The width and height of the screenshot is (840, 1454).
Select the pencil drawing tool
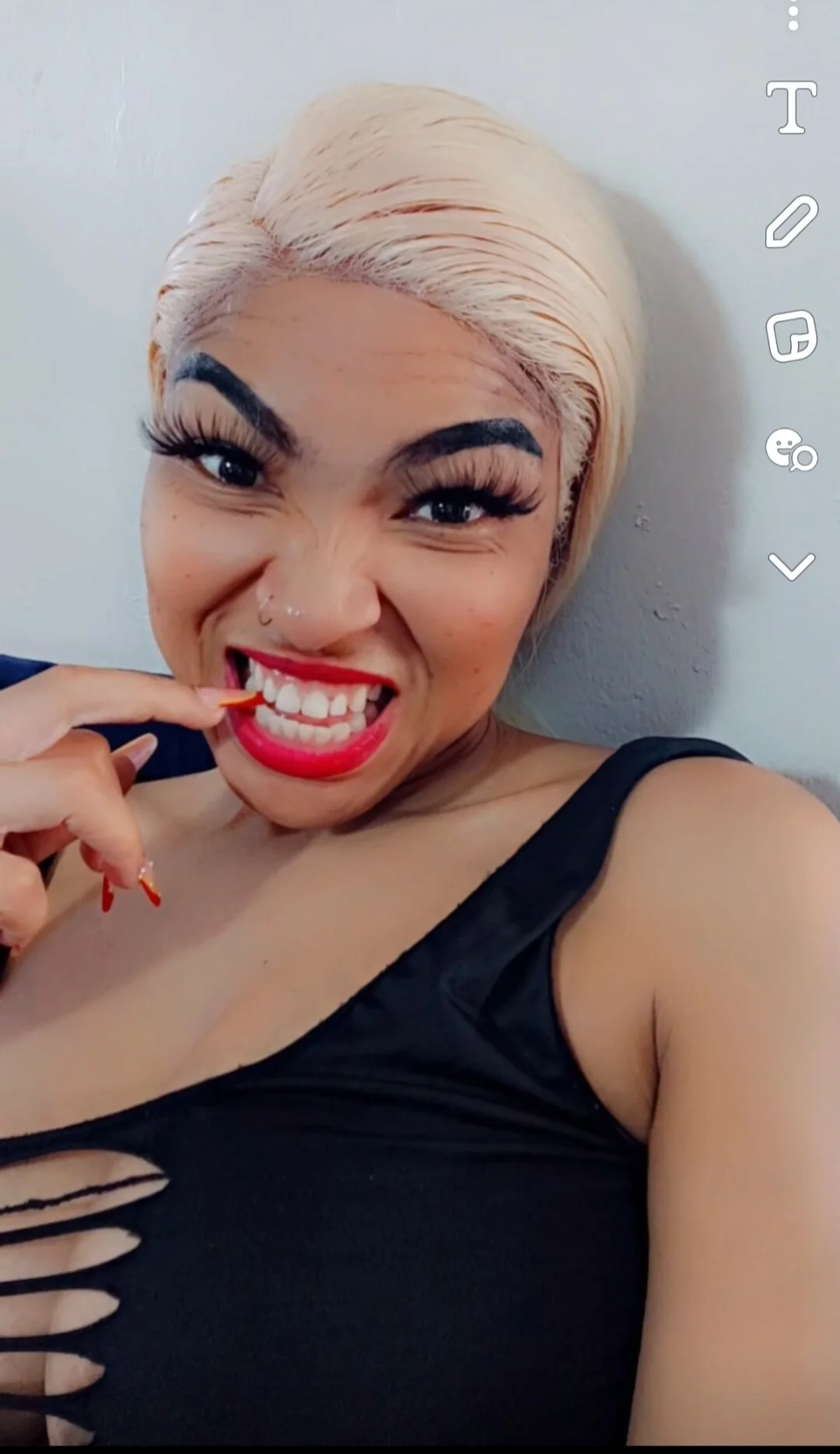tap(791, 222)
